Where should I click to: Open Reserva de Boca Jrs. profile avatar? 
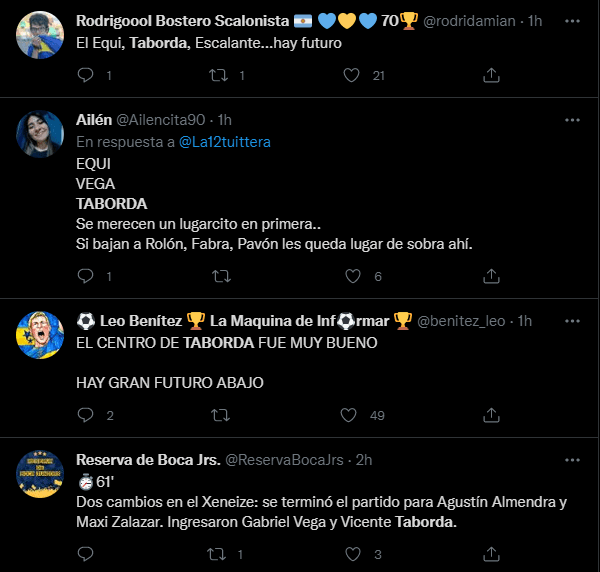coord(41,472)
